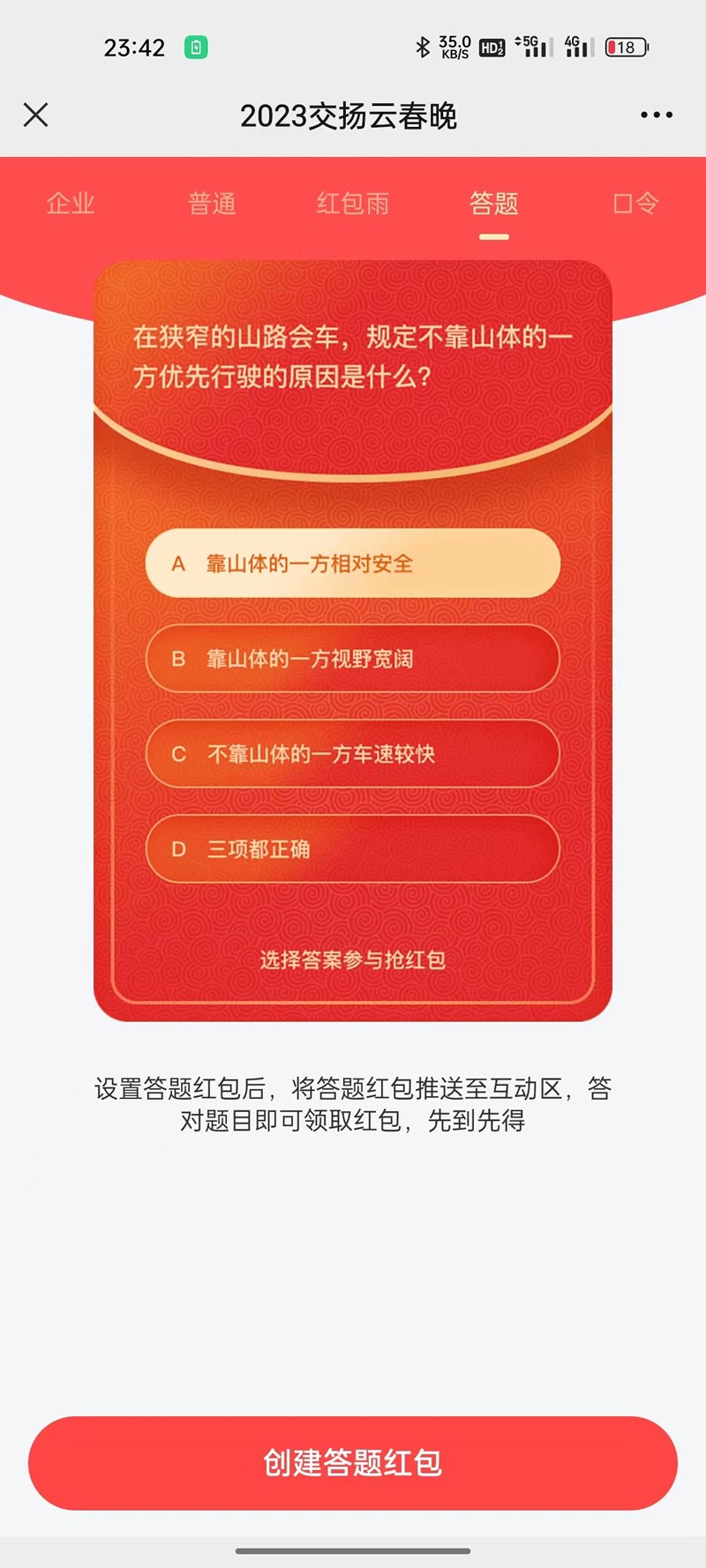This screenshot has width=706, height=1568.
Task: Choose answer D 三项都正确
Action: point(352,849)
